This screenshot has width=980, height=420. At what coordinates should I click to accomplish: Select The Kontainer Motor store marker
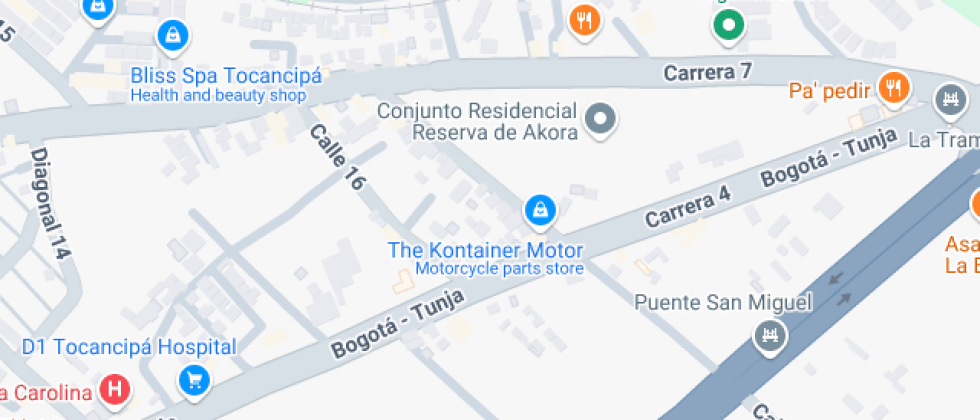tap(540, 211)
